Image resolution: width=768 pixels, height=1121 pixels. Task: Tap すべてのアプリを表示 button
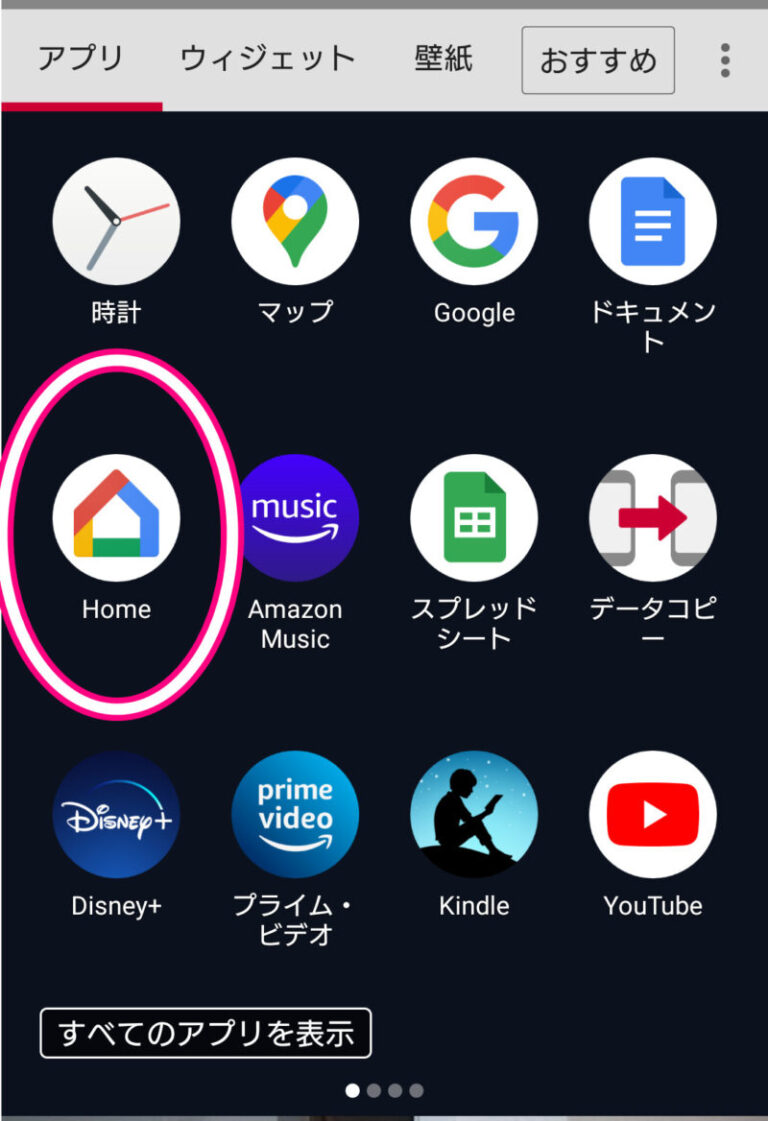coord(206,1033)
